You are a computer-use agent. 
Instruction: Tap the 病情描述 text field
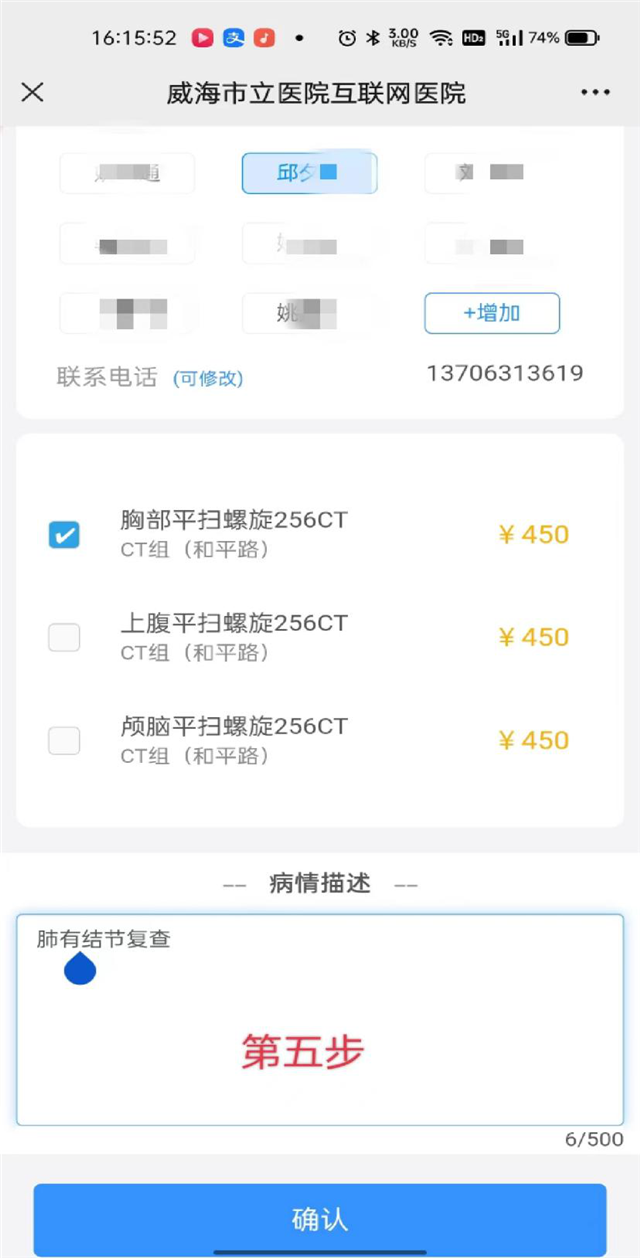(320, 1019)
